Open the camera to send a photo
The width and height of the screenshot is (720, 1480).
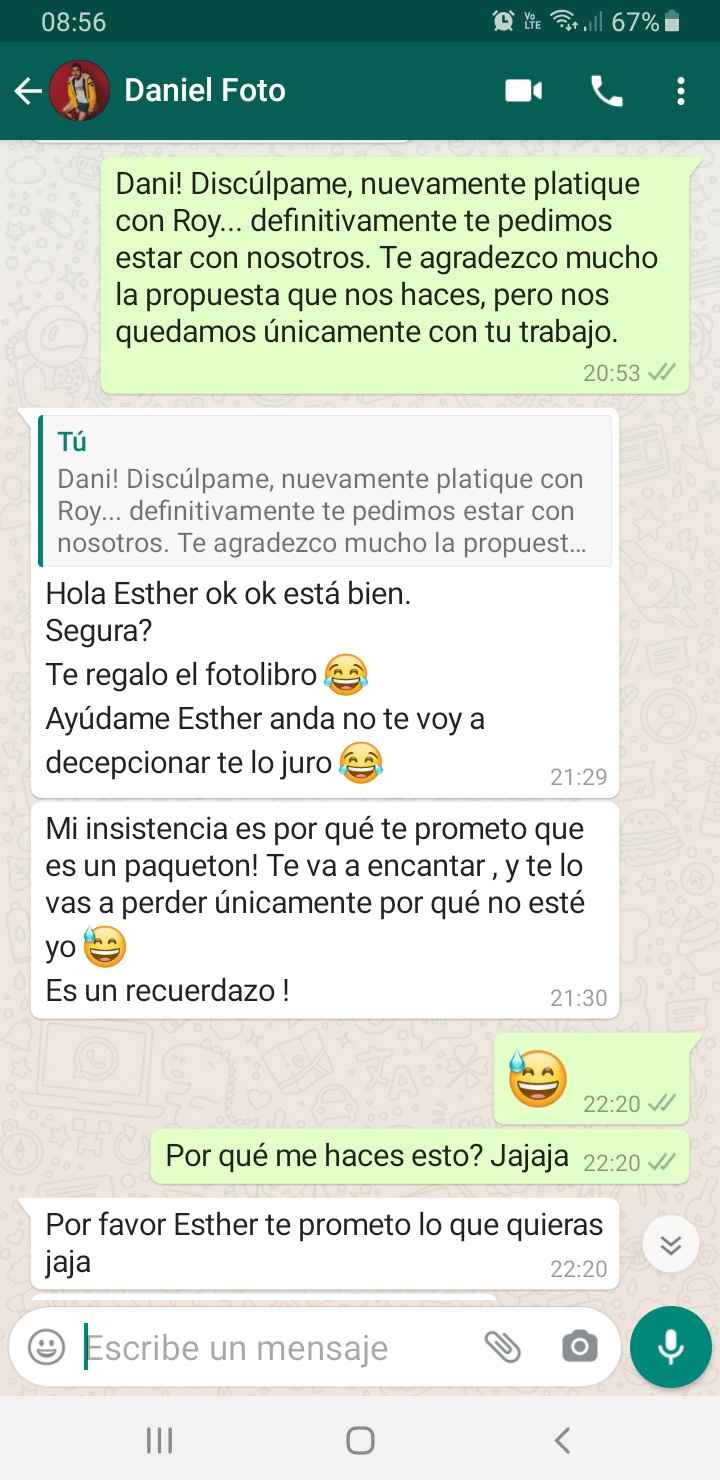(580, 1347)
